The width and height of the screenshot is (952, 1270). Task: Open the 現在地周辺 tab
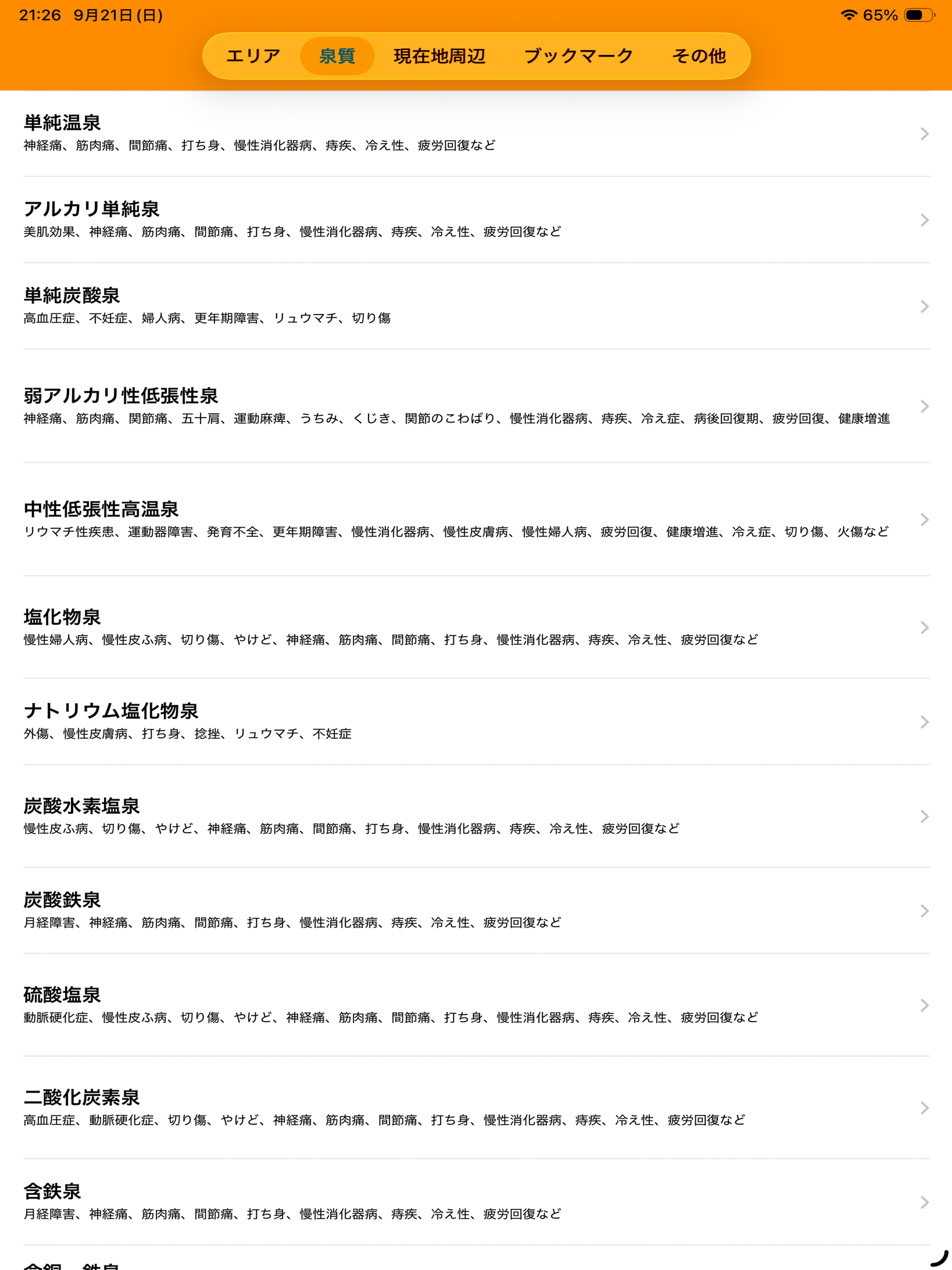pos(439,56)
